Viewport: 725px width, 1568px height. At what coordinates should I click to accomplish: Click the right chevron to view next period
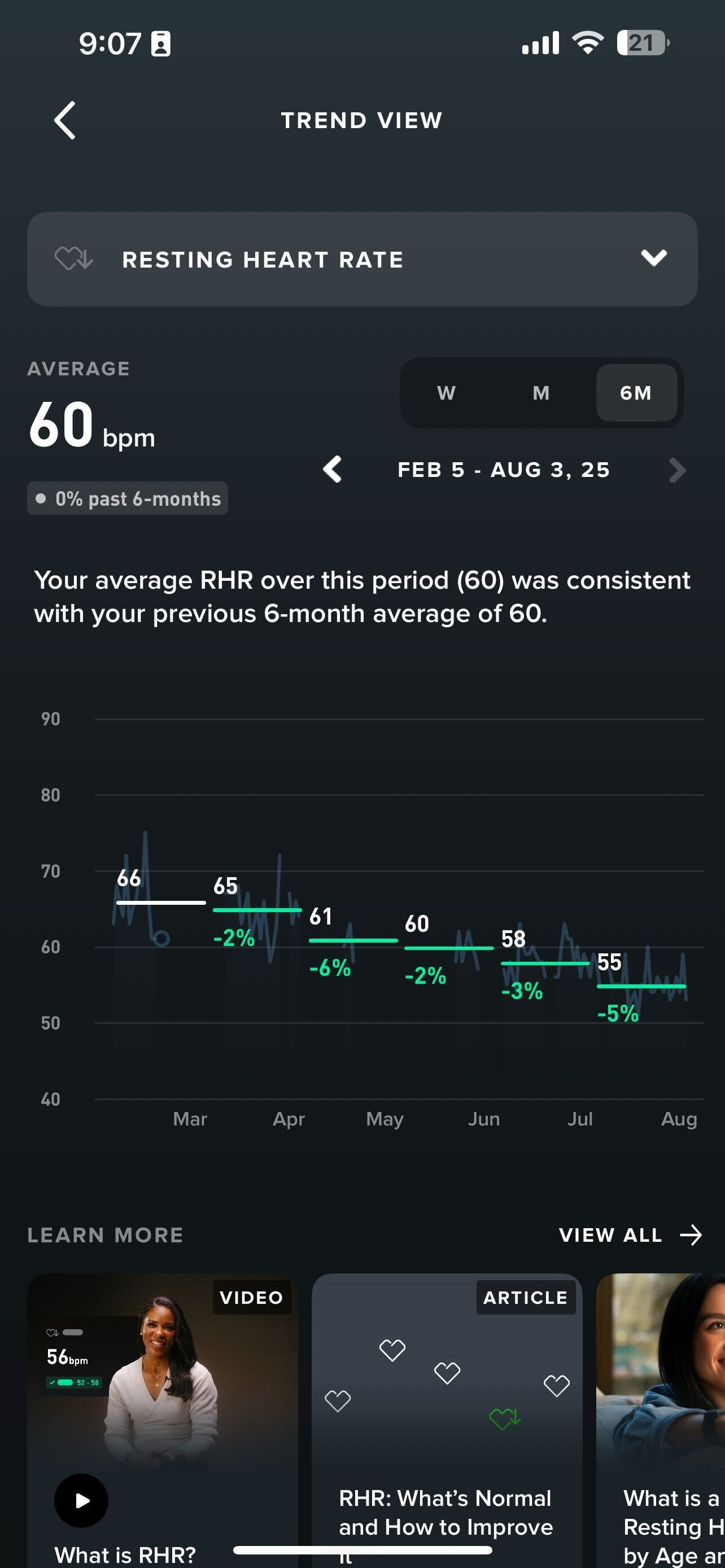[x=677, y=470]
